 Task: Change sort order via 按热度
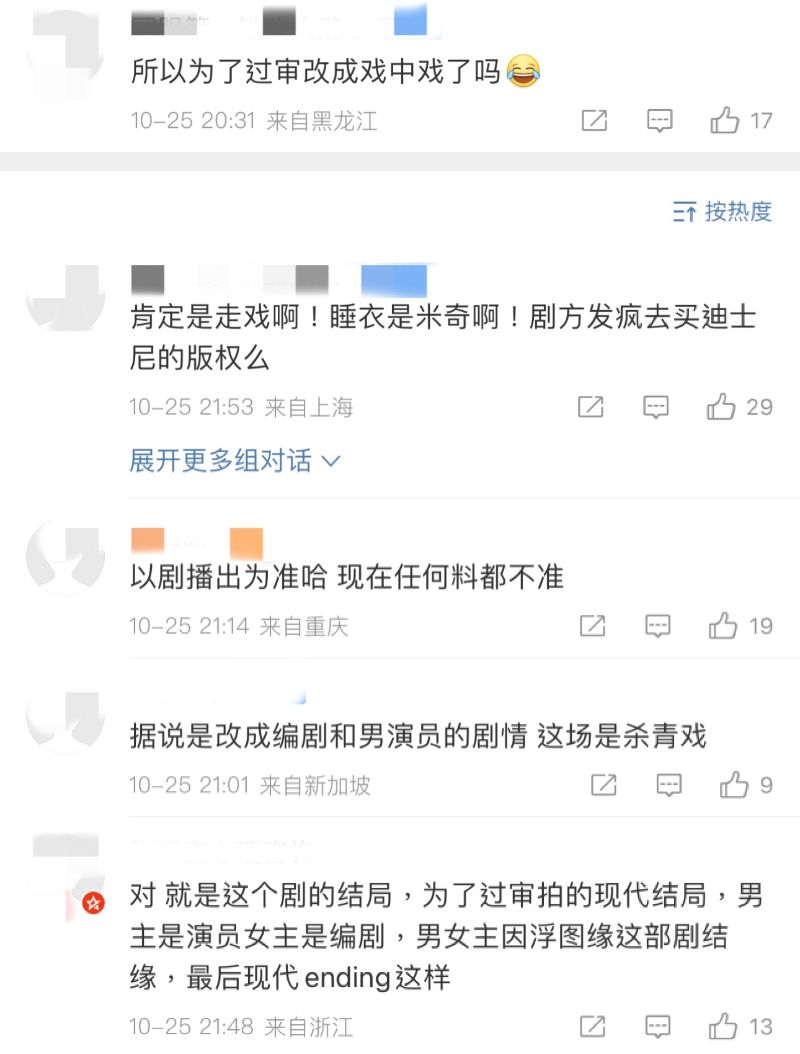pos(723,211)
